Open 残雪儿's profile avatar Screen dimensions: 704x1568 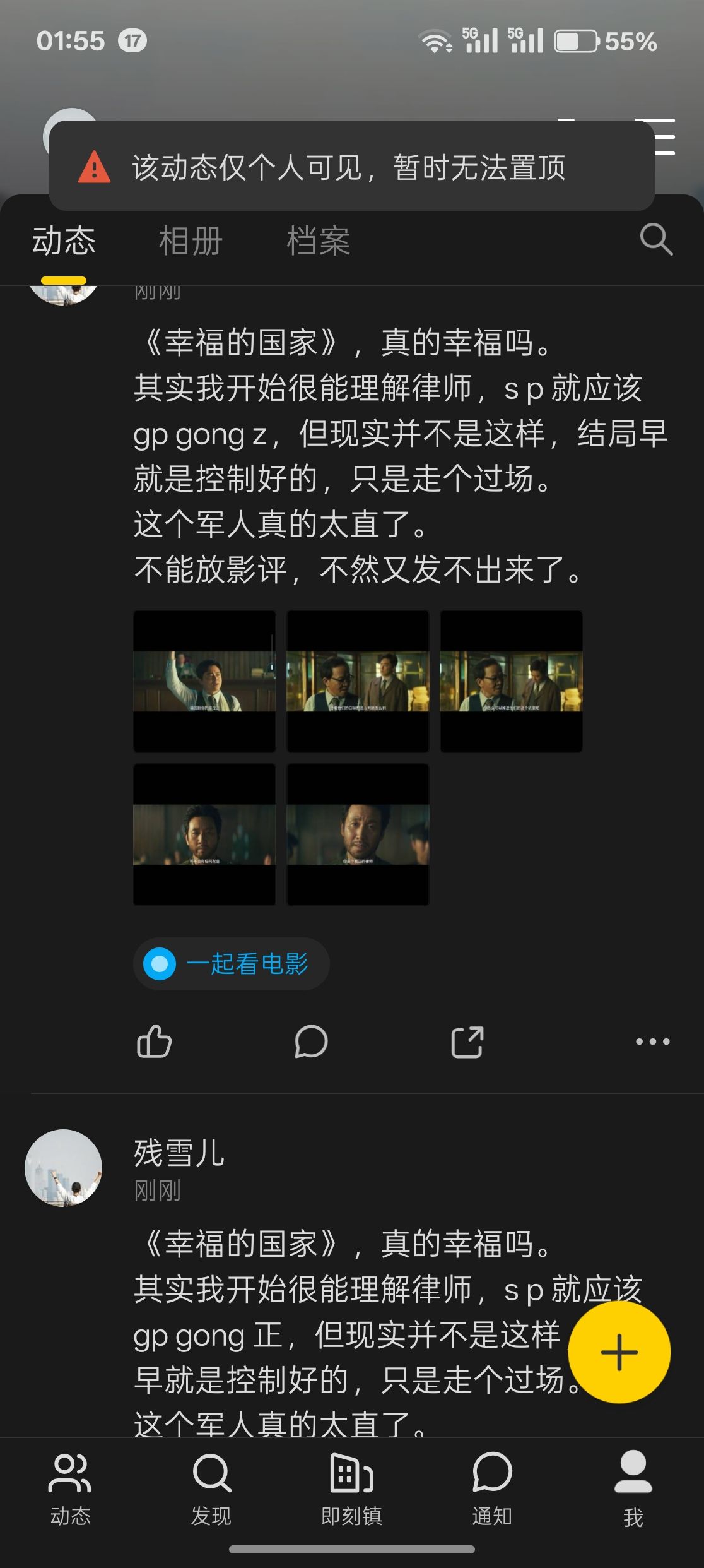(x=63, y=1168)
